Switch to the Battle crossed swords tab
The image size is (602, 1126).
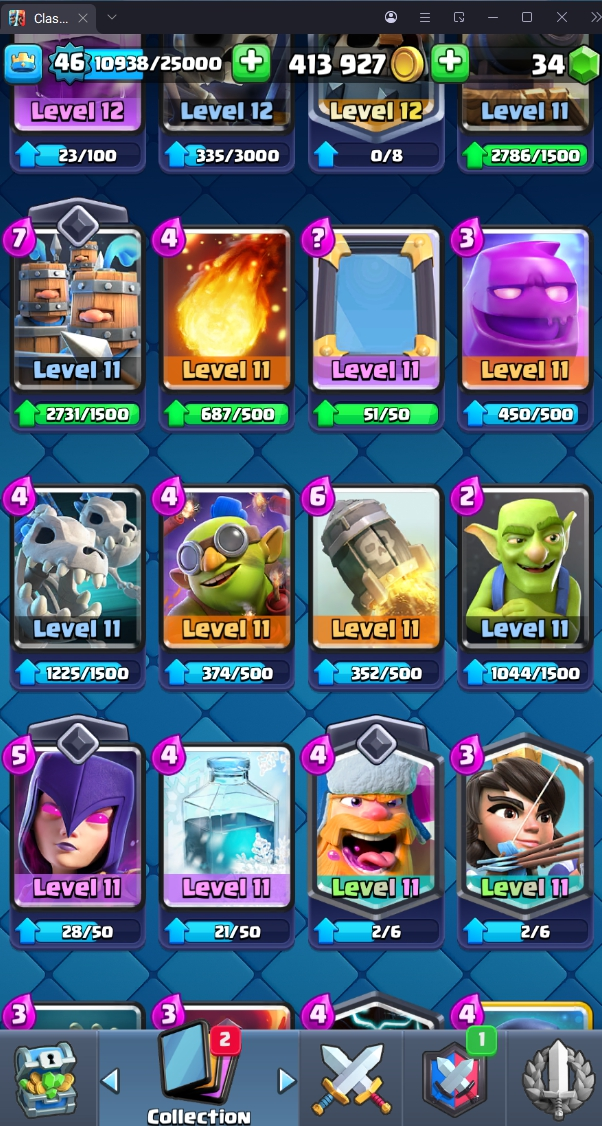[x=348, y=1078]
